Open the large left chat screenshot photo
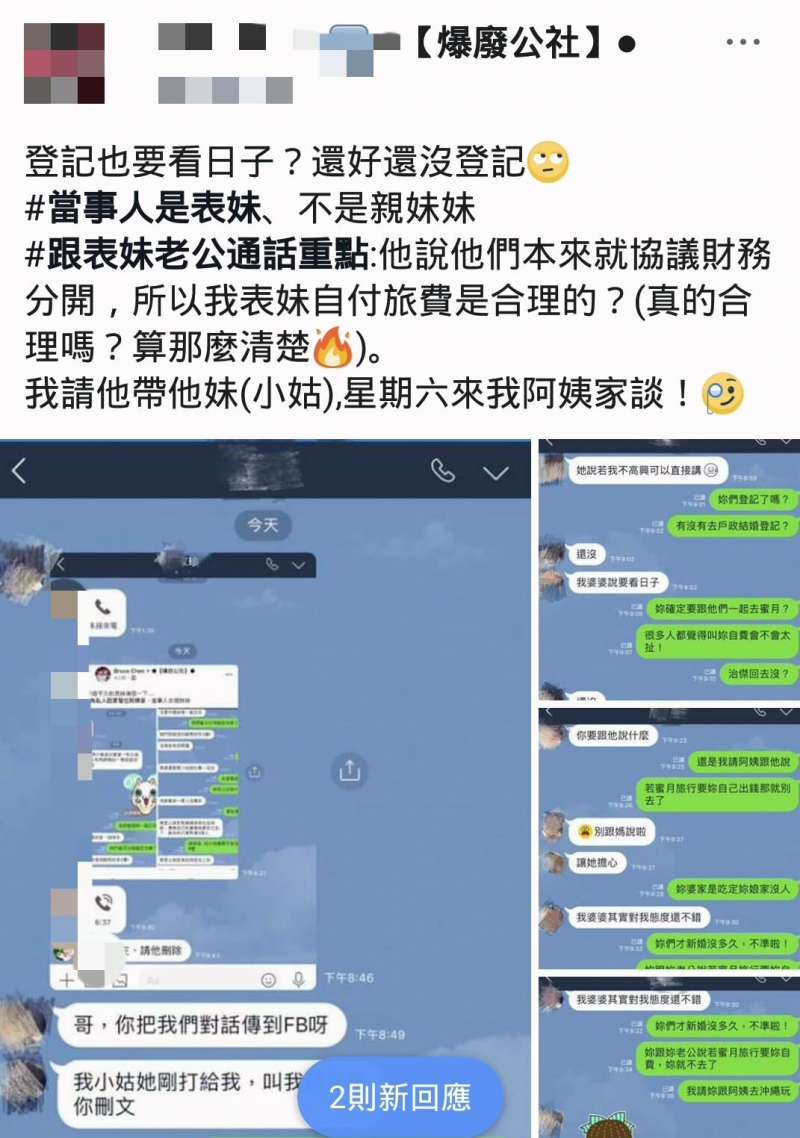The width and height of the screenshot is (800, 1138). pyautogui.click(x=266, y=700)
